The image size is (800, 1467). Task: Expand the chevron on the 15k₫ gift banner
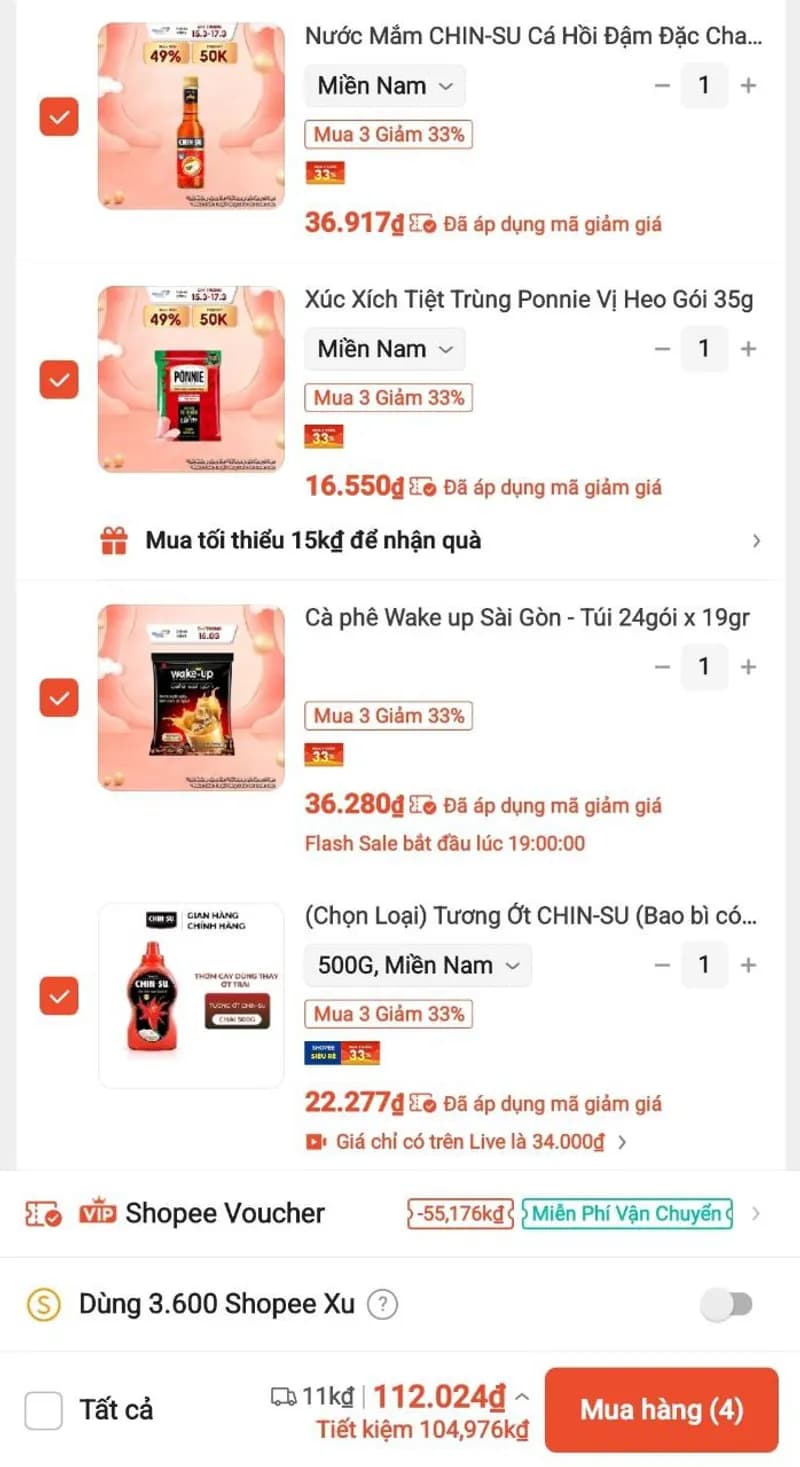759,540
